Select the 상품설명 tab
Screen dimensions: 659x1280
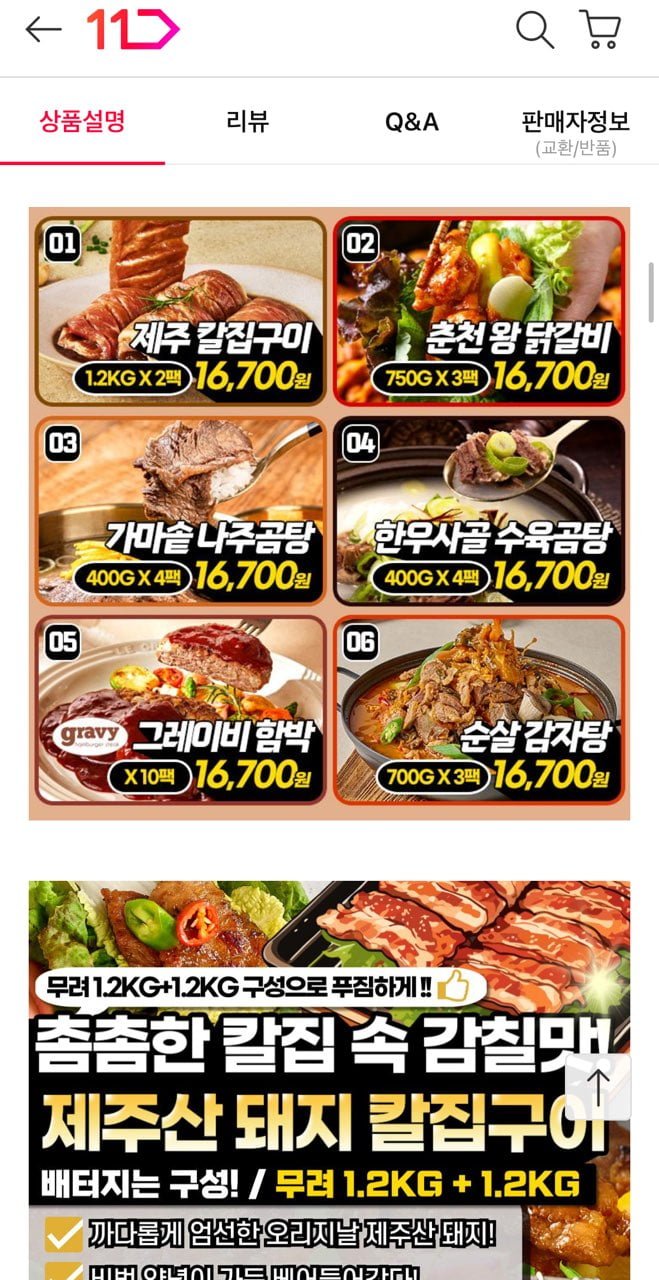[x=82, y=122]
